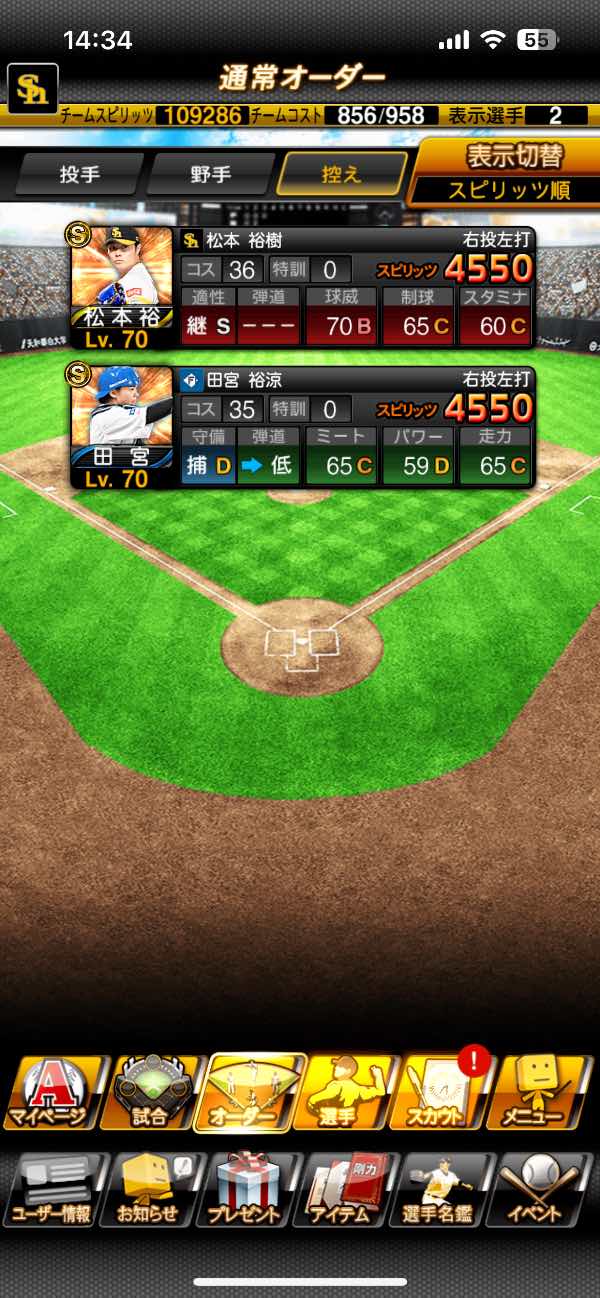Switch to the 野手 tab
600x1298 pixels.
coord(210,174)
